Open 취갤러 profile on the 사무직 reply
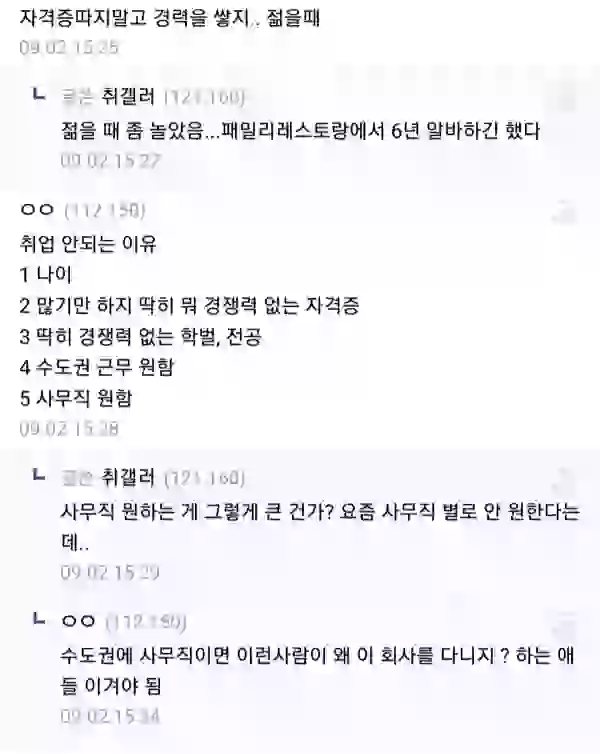 coord(130,477)
